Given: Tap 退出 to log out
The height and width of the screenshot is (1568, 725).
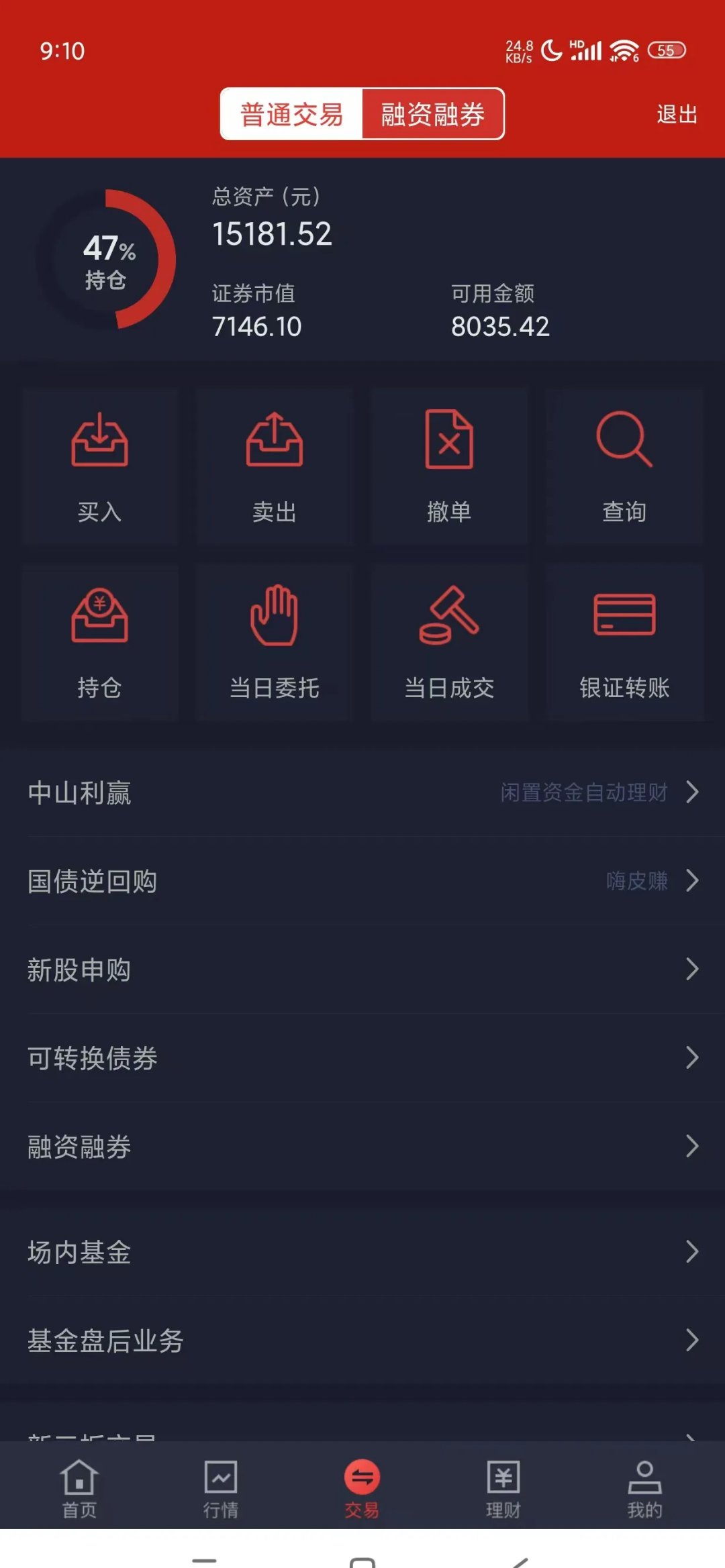Looking at the screenshot, I should [x=677, y=115].
